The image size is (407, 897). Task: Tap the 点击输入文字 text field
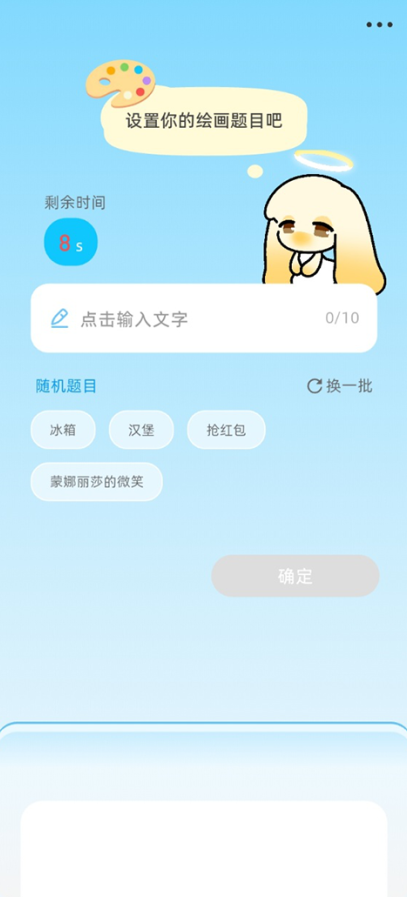[204, 318]
